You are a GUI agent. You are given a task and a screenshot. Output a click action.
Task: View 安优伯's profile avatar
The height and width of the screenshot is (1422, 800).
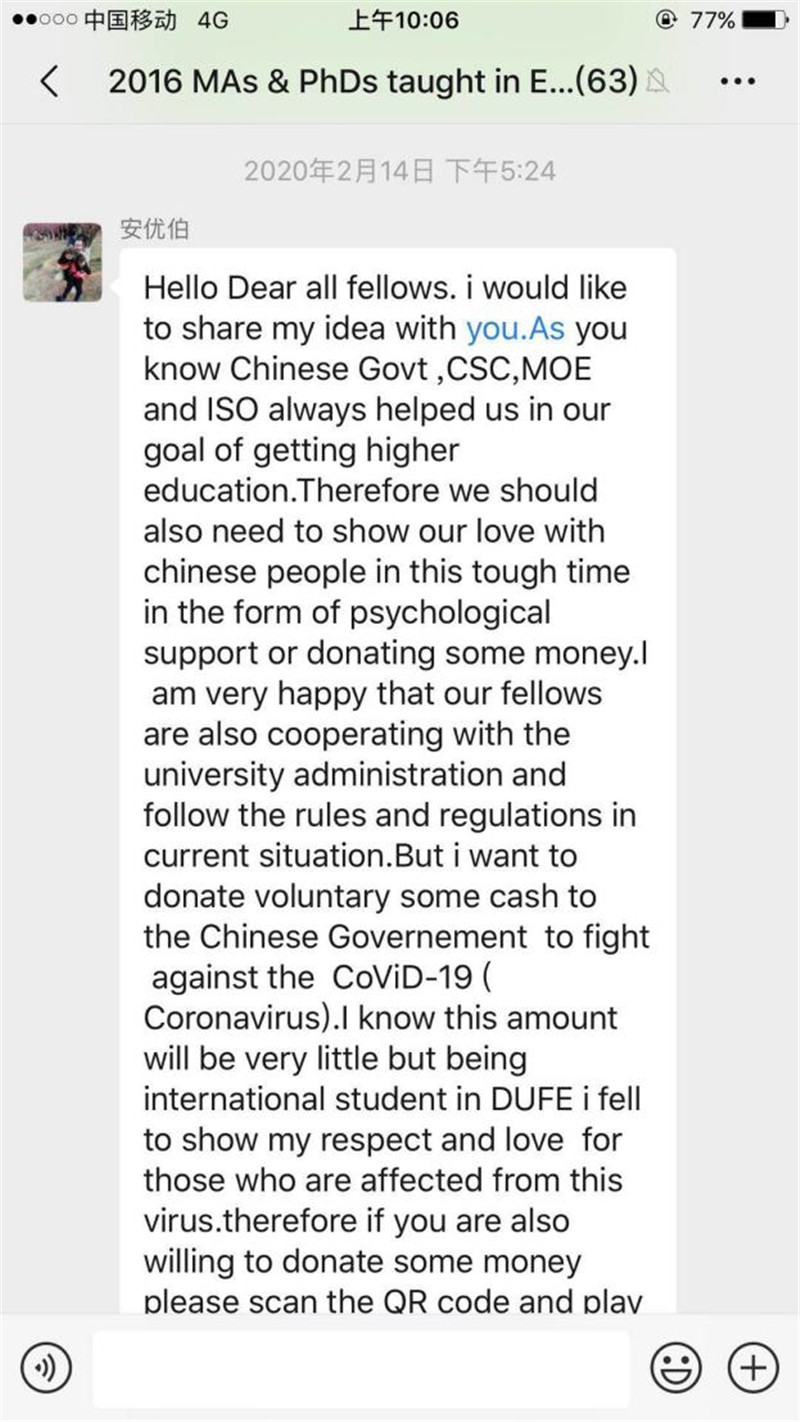pos(62,262)
